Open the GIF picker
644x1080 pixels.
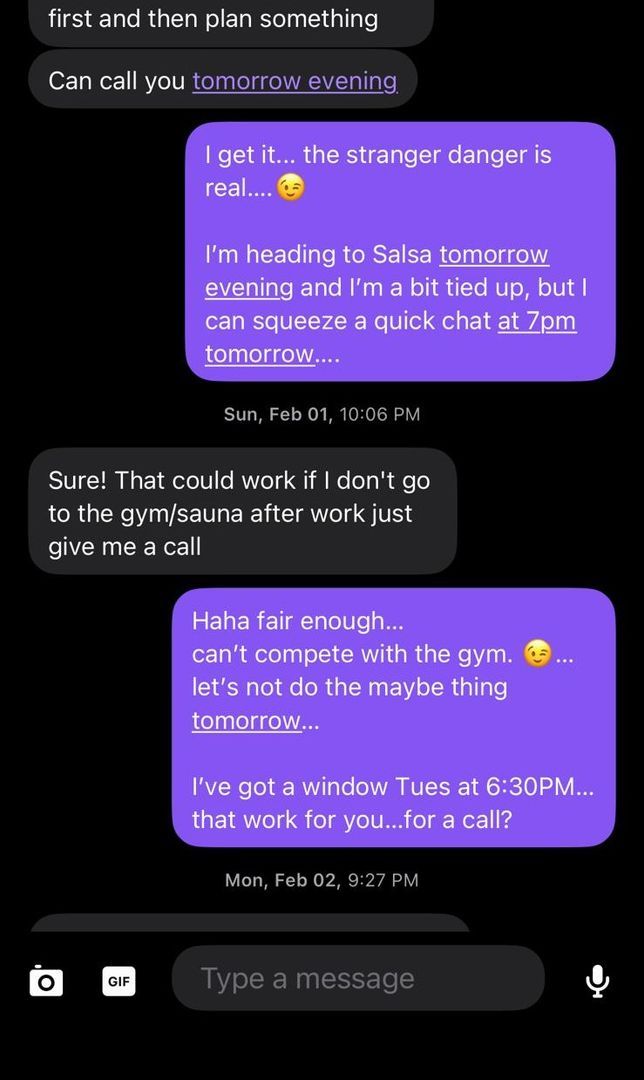point(119,981)
